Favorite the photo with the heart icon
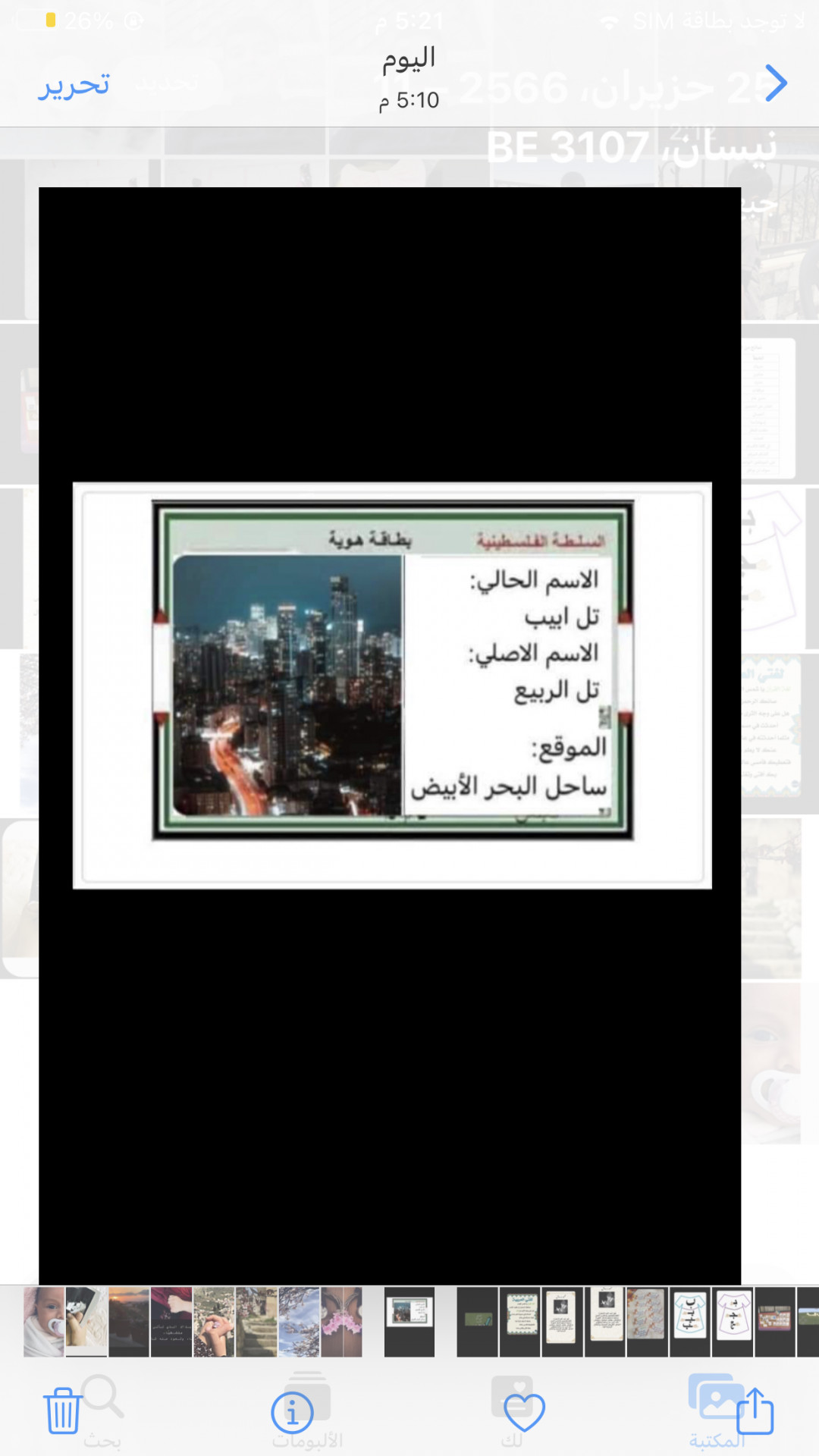The image size is (819, 1456). (x=524, y=1413)
